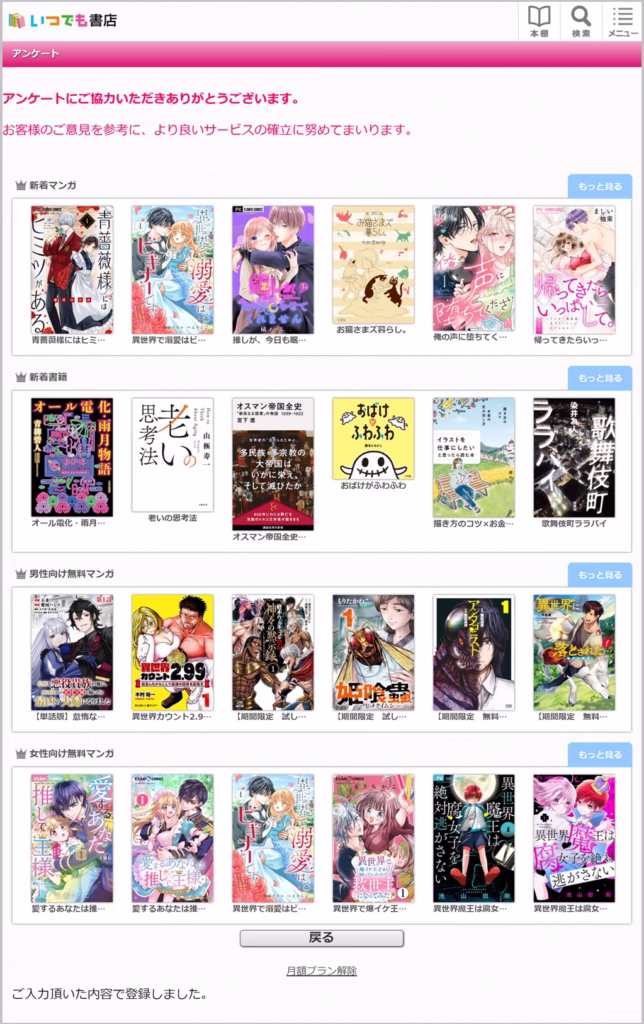This screenshot has height=1024, width=644.
Task: Open the 月額プラン解除 link
Action: pos(321,970)
